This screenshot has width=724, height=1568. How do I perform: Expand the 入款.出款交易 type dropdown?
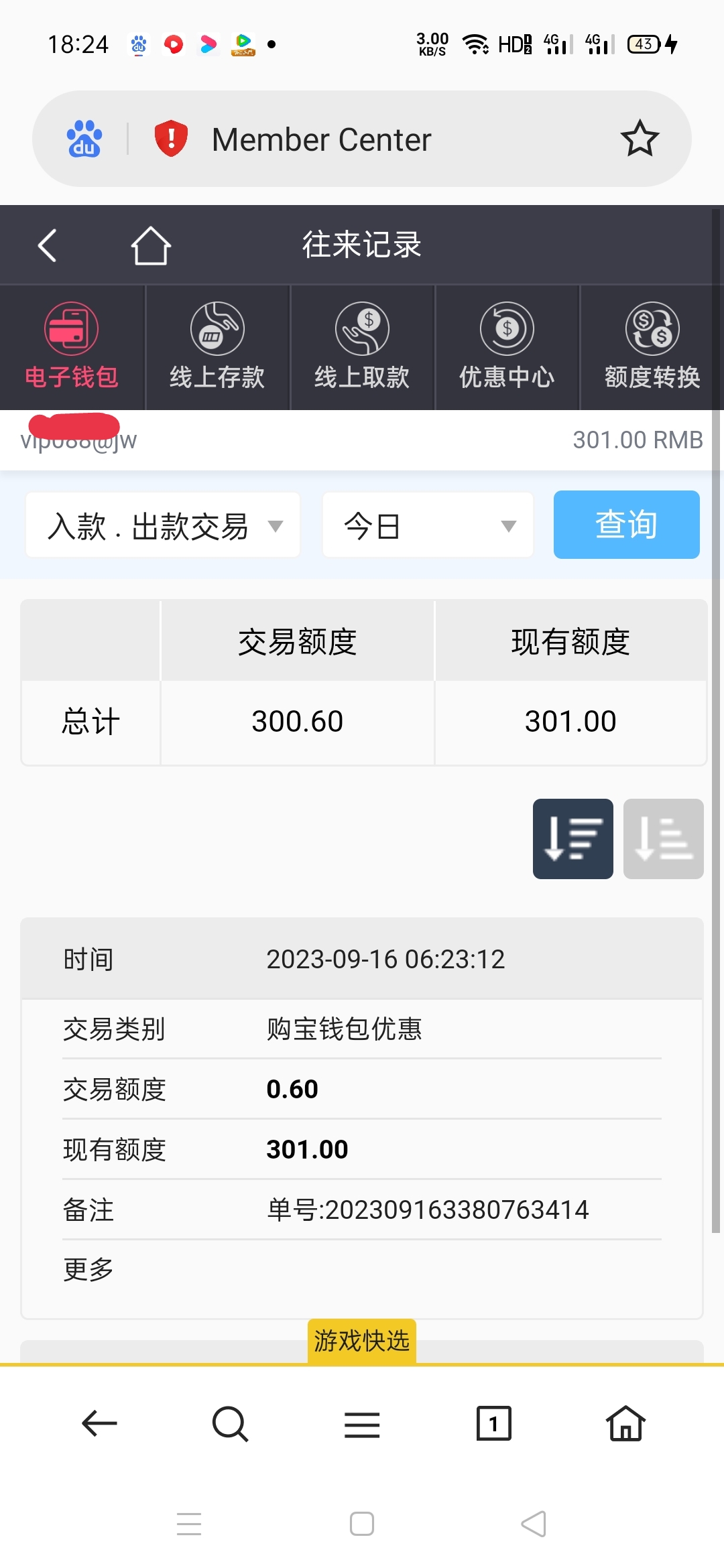[163, 525]
